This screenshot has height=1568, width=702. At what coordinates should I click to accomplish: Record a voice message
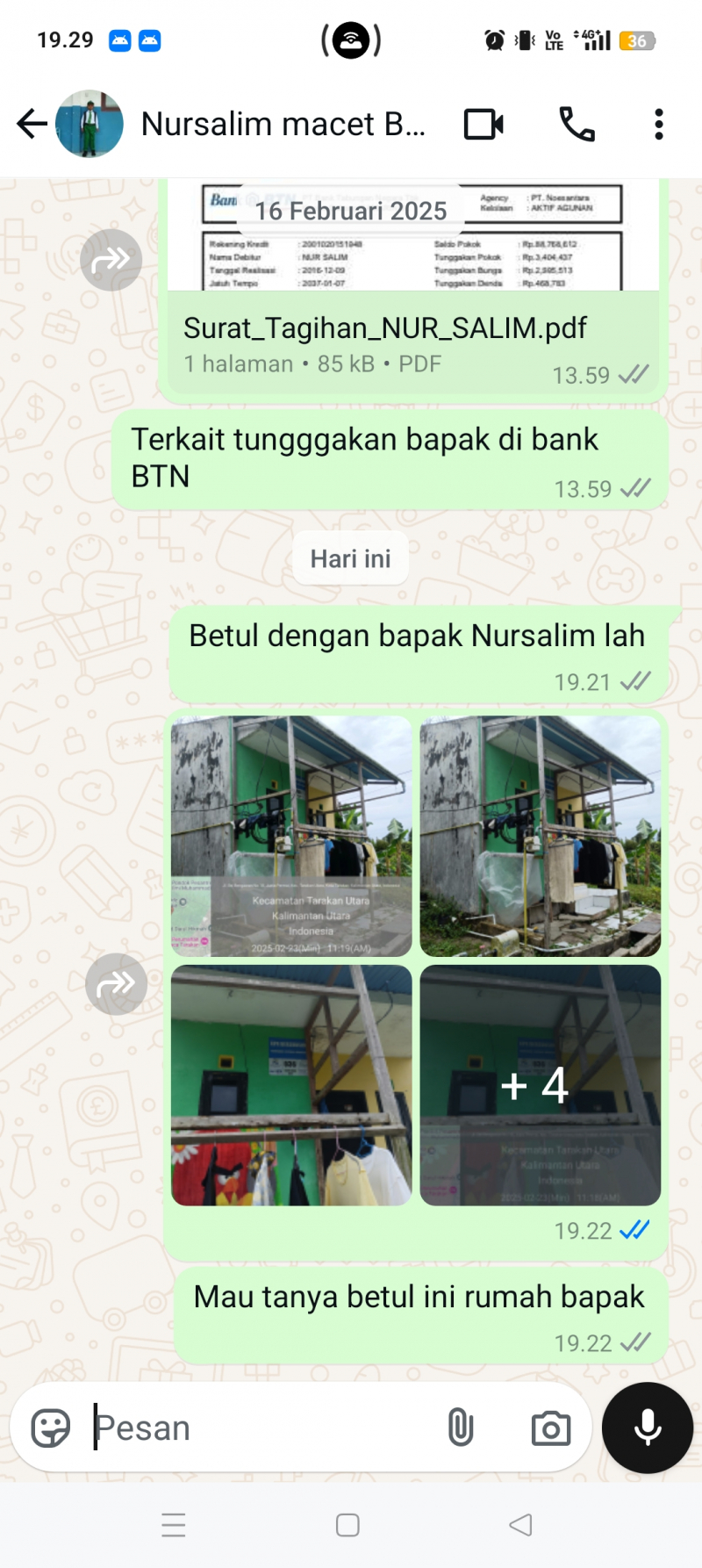[x=648, y=1428]
